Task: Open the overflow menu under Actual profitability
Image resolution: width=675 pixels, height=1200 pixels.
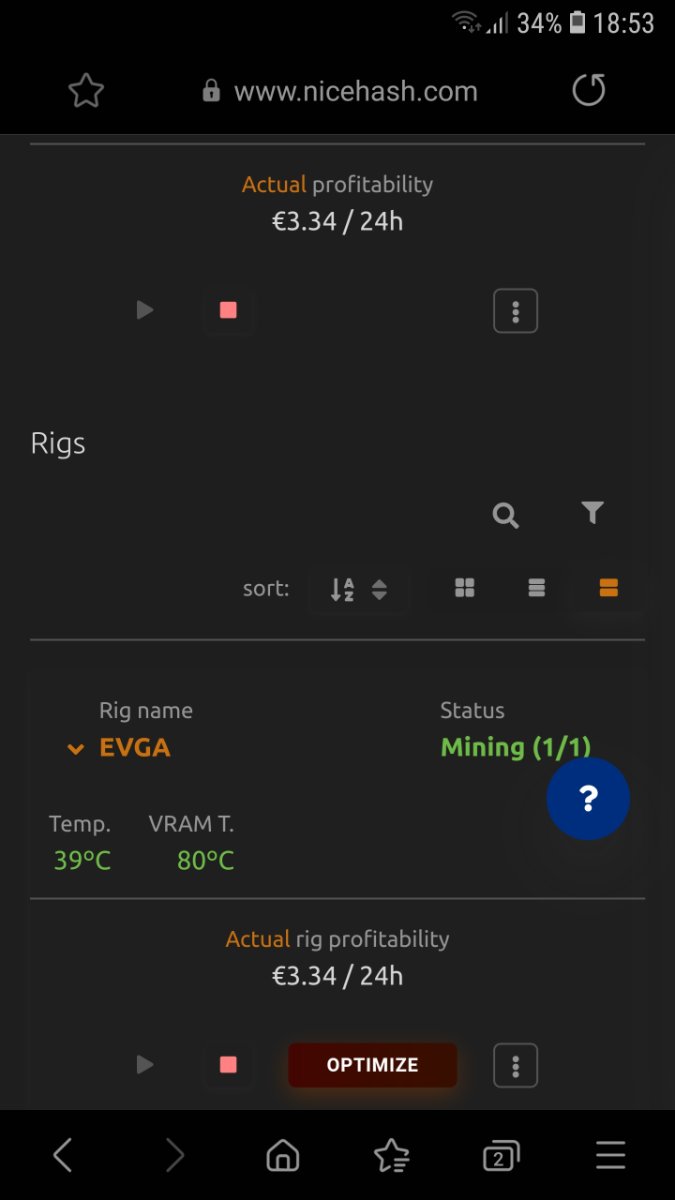Action: click(516, 311)
